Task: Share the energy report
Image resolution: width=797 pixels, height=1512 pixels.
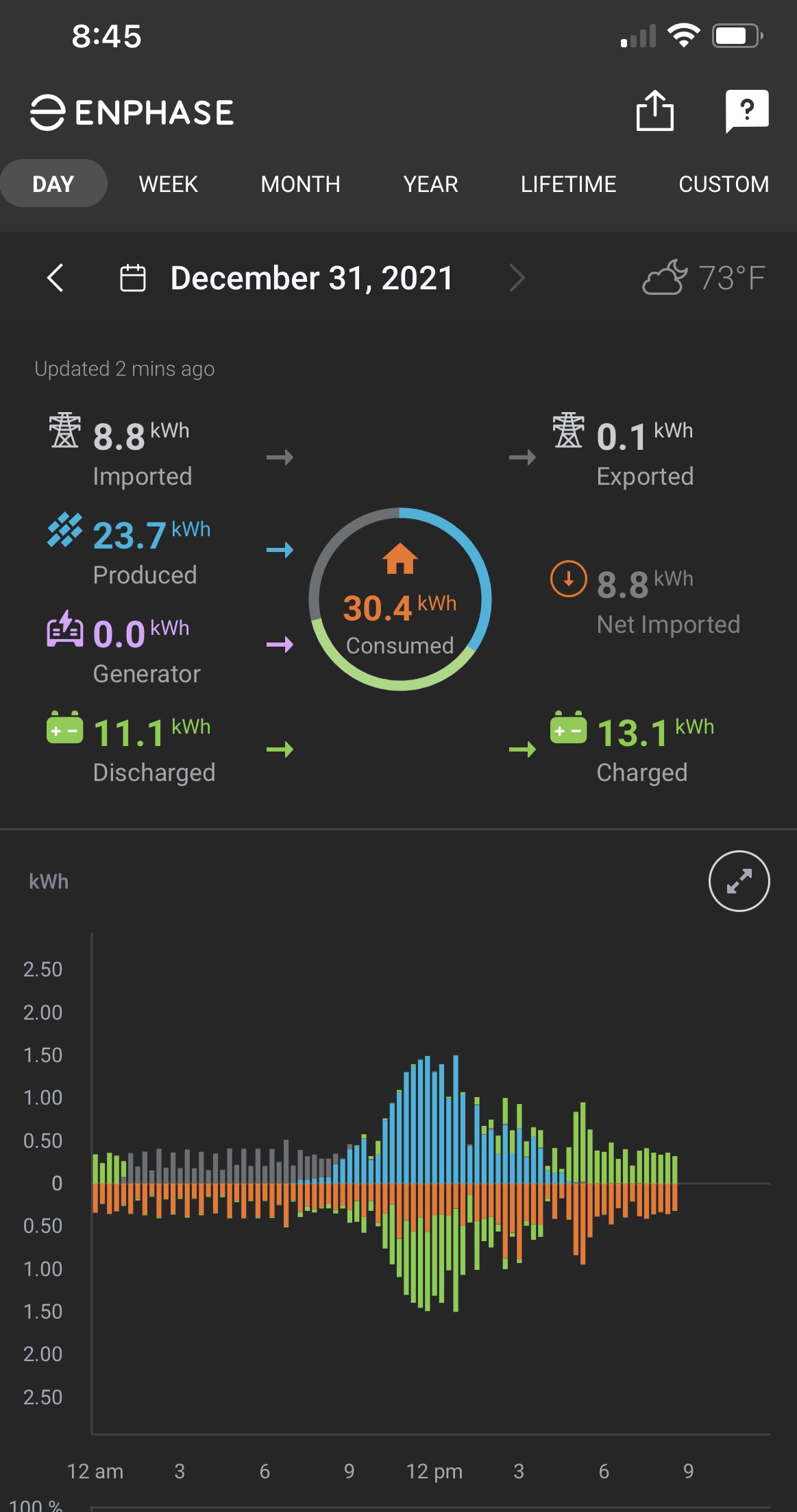Action: (654, 111)
